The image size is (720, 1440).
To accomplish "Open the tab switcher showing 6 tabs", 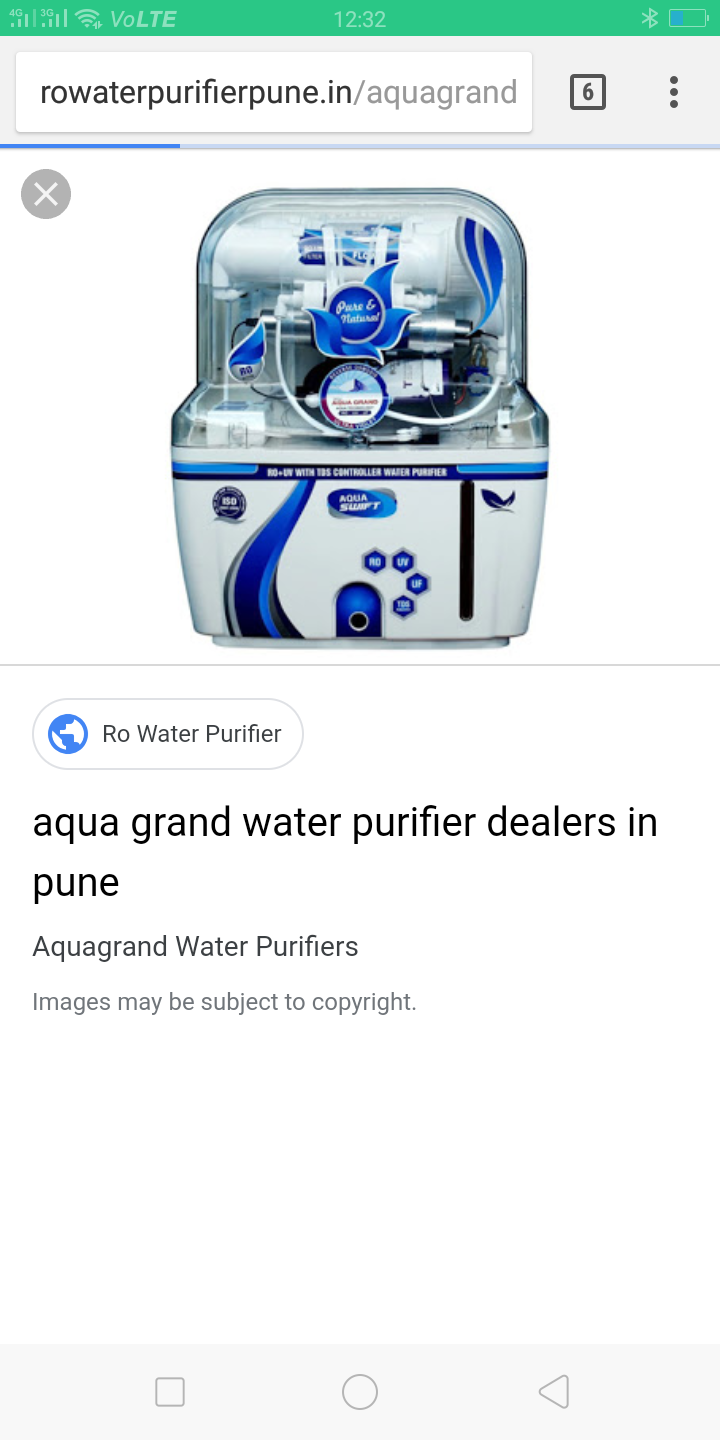I will (587, 93).
